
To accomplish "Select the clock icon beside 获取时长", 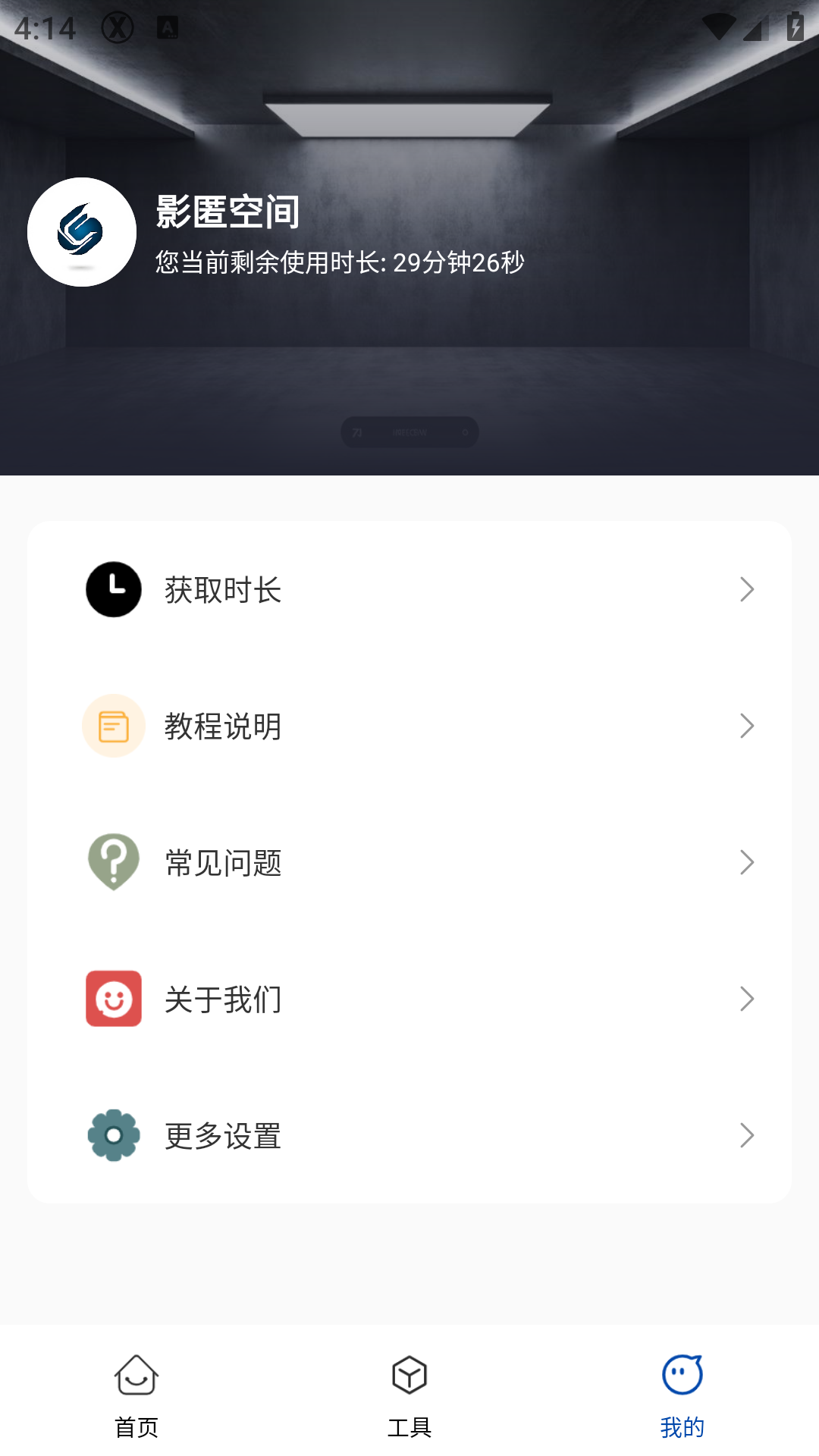I will click(112, 590).
